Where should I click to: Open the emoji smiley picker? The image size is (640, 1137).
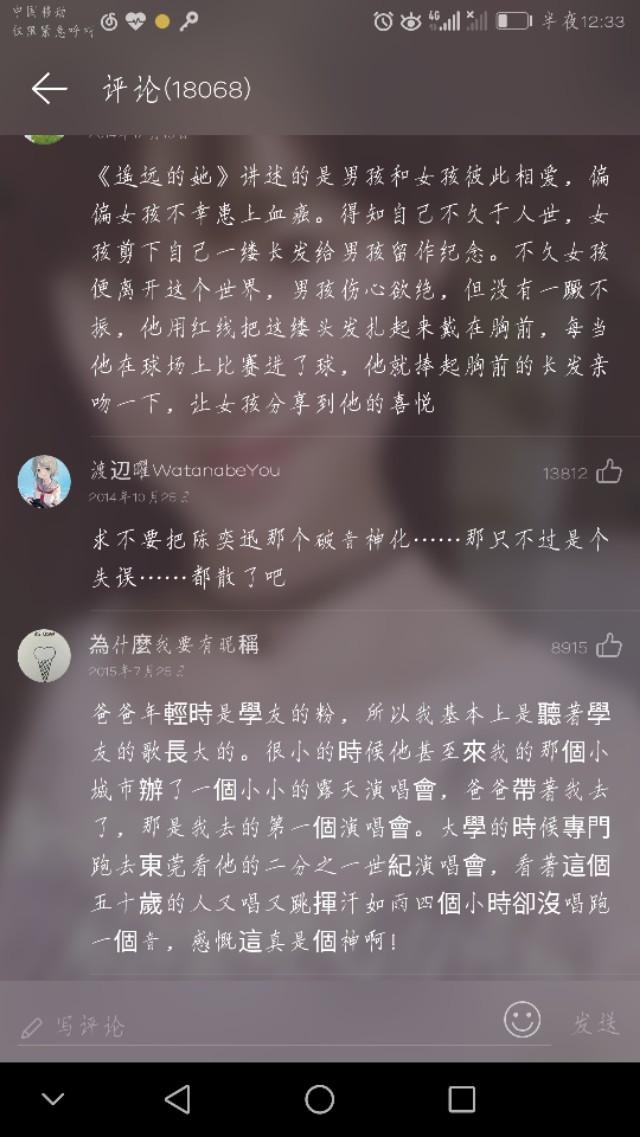click(522, 1020)
